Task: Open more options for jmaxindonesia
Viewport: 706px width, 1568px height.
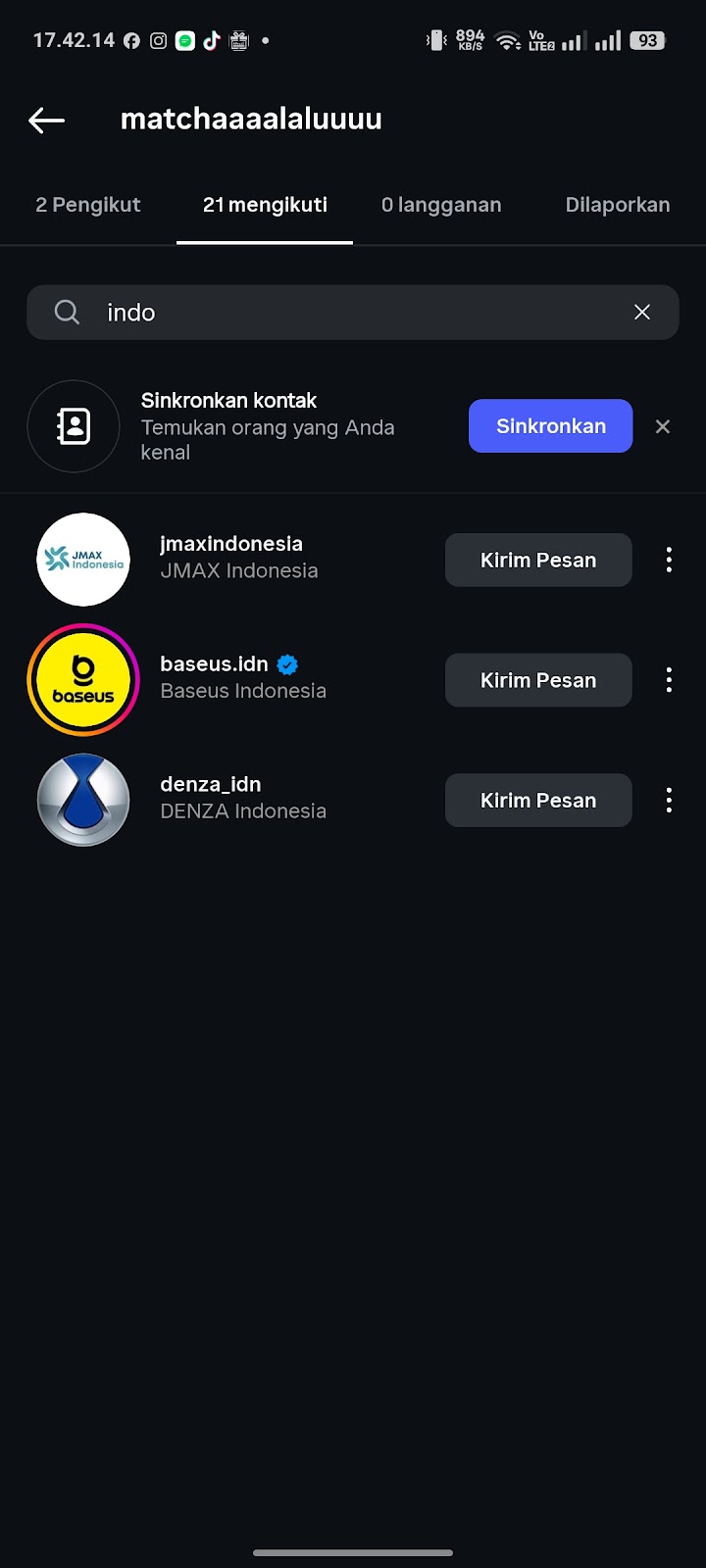Action: 669,561
